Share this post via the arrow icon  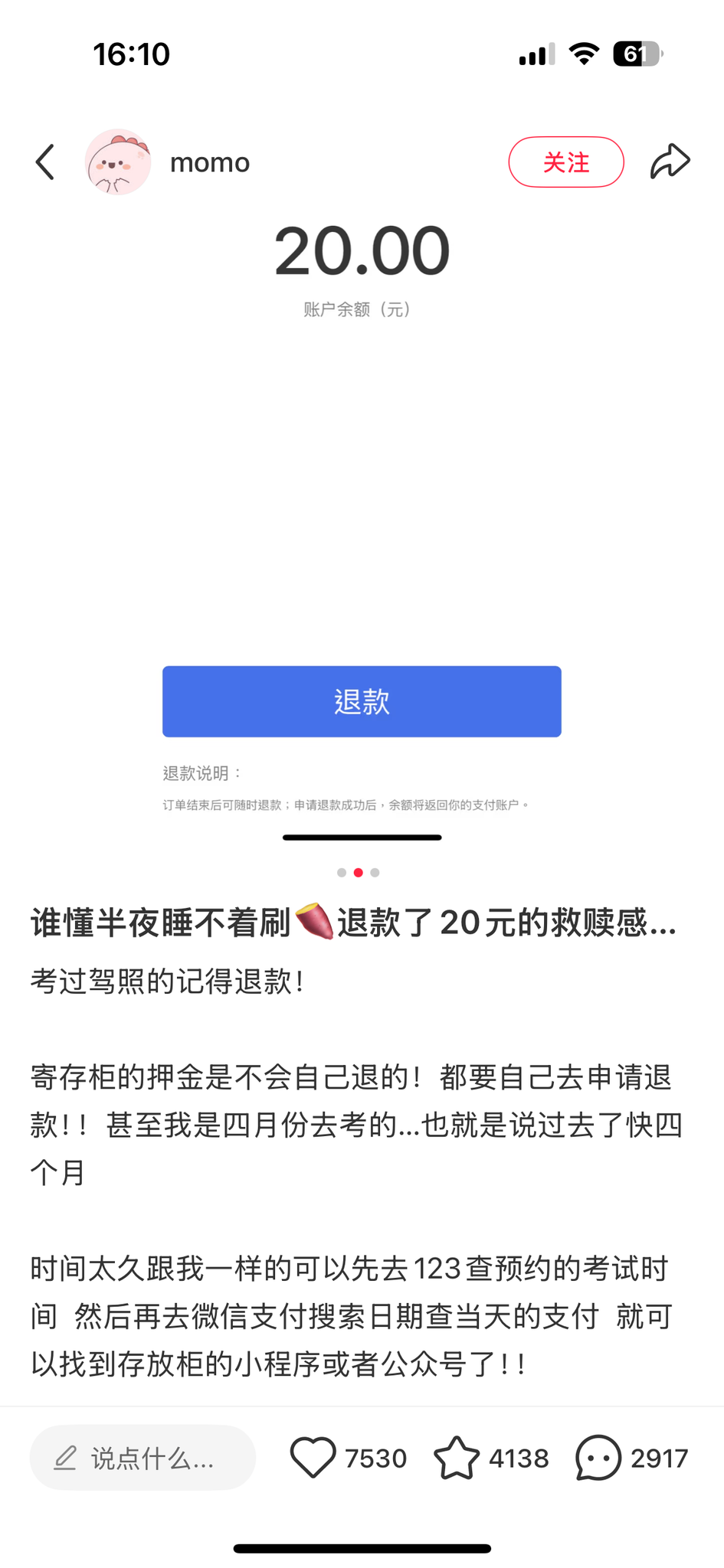pyautogui.click(x=670, y=162)
